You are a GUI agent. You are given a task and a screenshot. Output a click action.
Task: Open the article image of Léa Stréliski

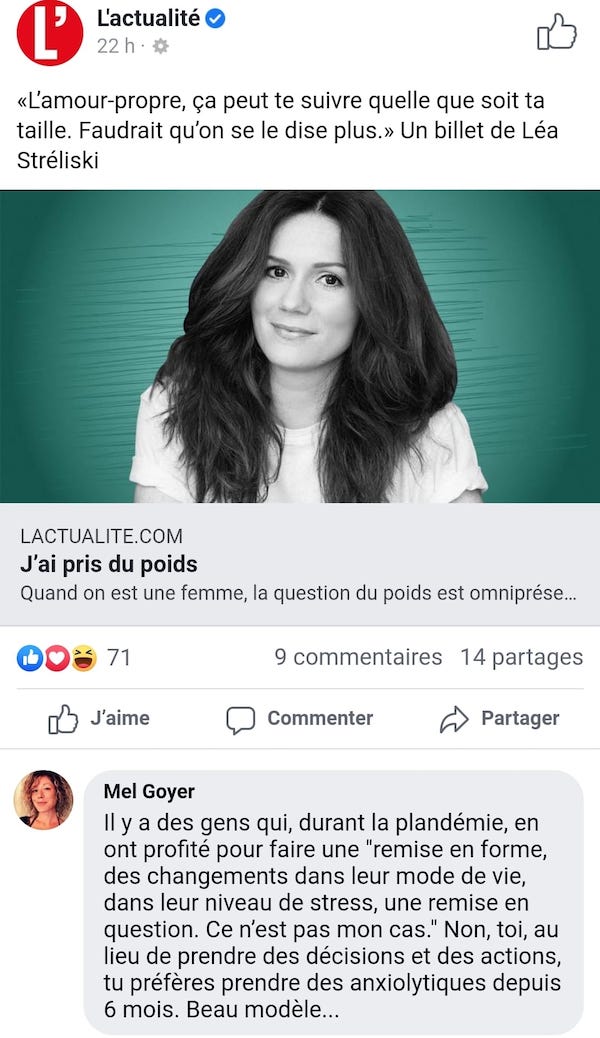tap(300, 346)
